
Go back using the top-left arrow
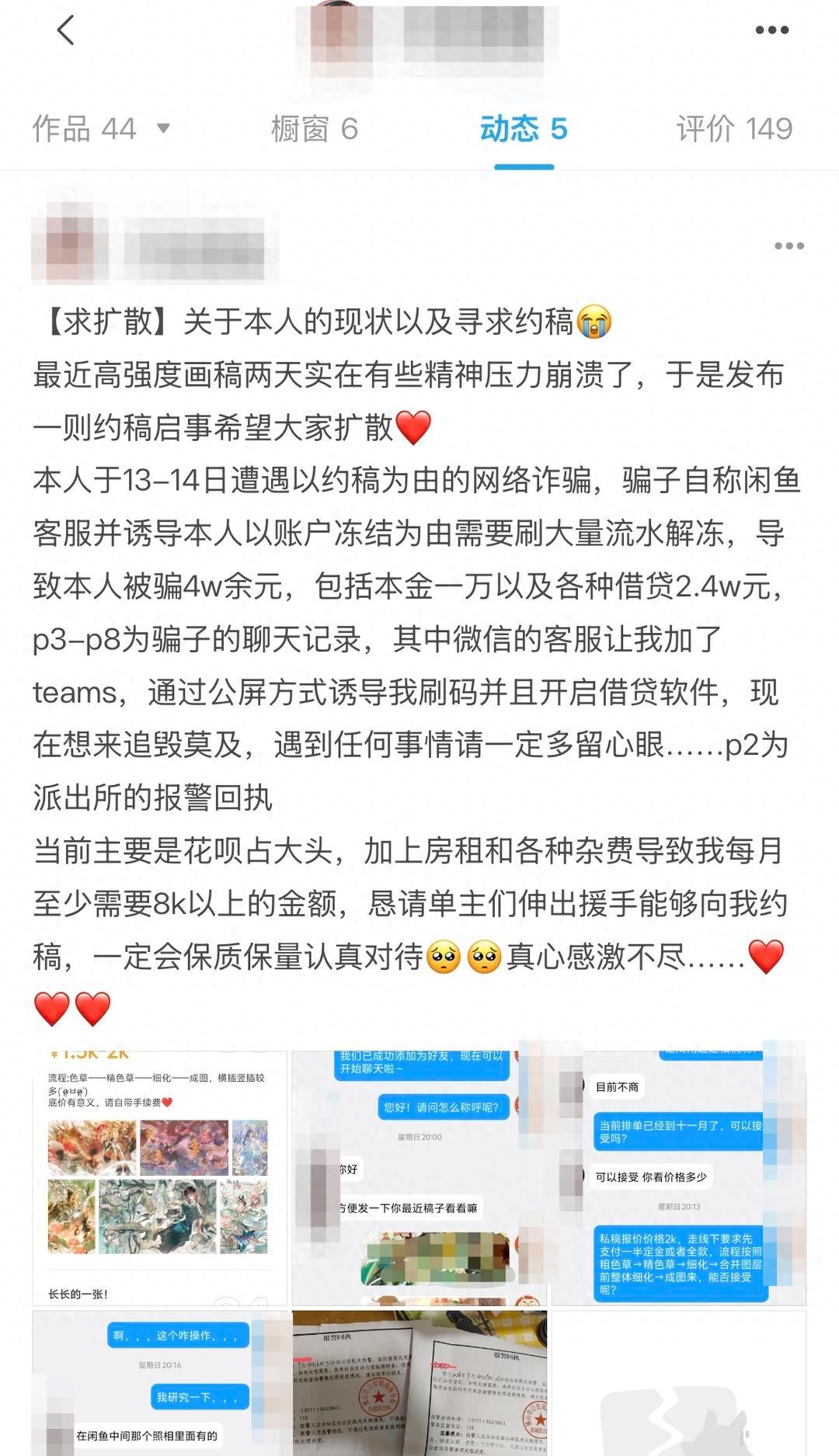[x=66, y=31]
